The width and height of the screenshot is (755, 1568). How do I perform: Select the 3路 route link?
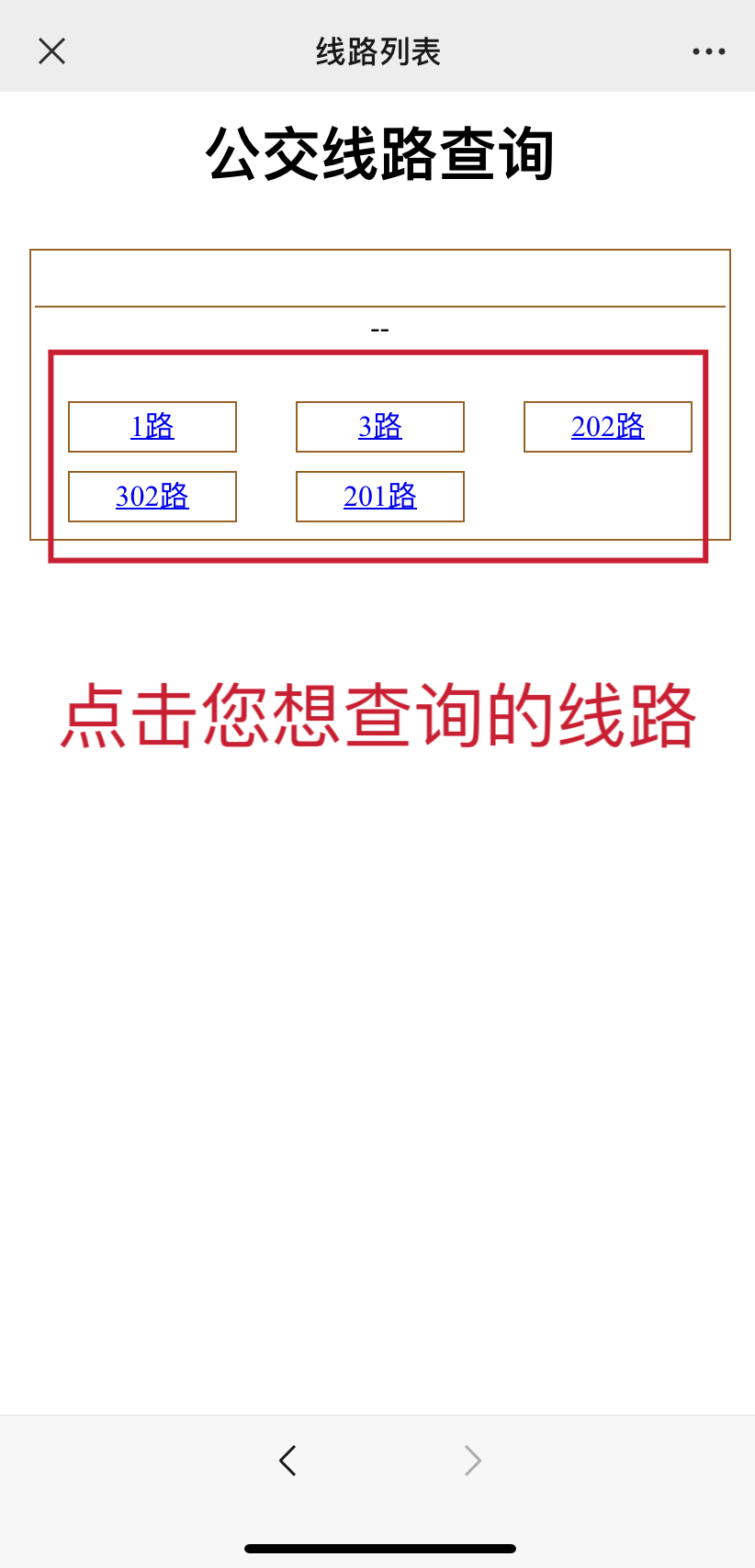(x=380, y=426)
